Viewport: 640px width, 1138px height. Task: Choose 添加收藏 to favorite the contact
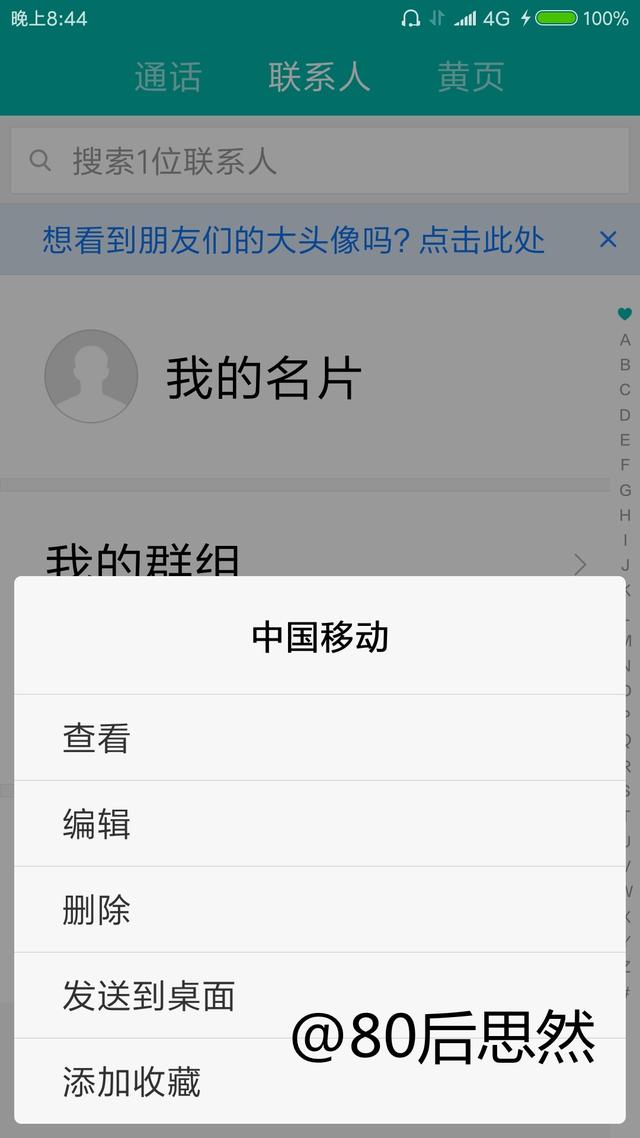pyautogui.click(x=319, y=1081)
